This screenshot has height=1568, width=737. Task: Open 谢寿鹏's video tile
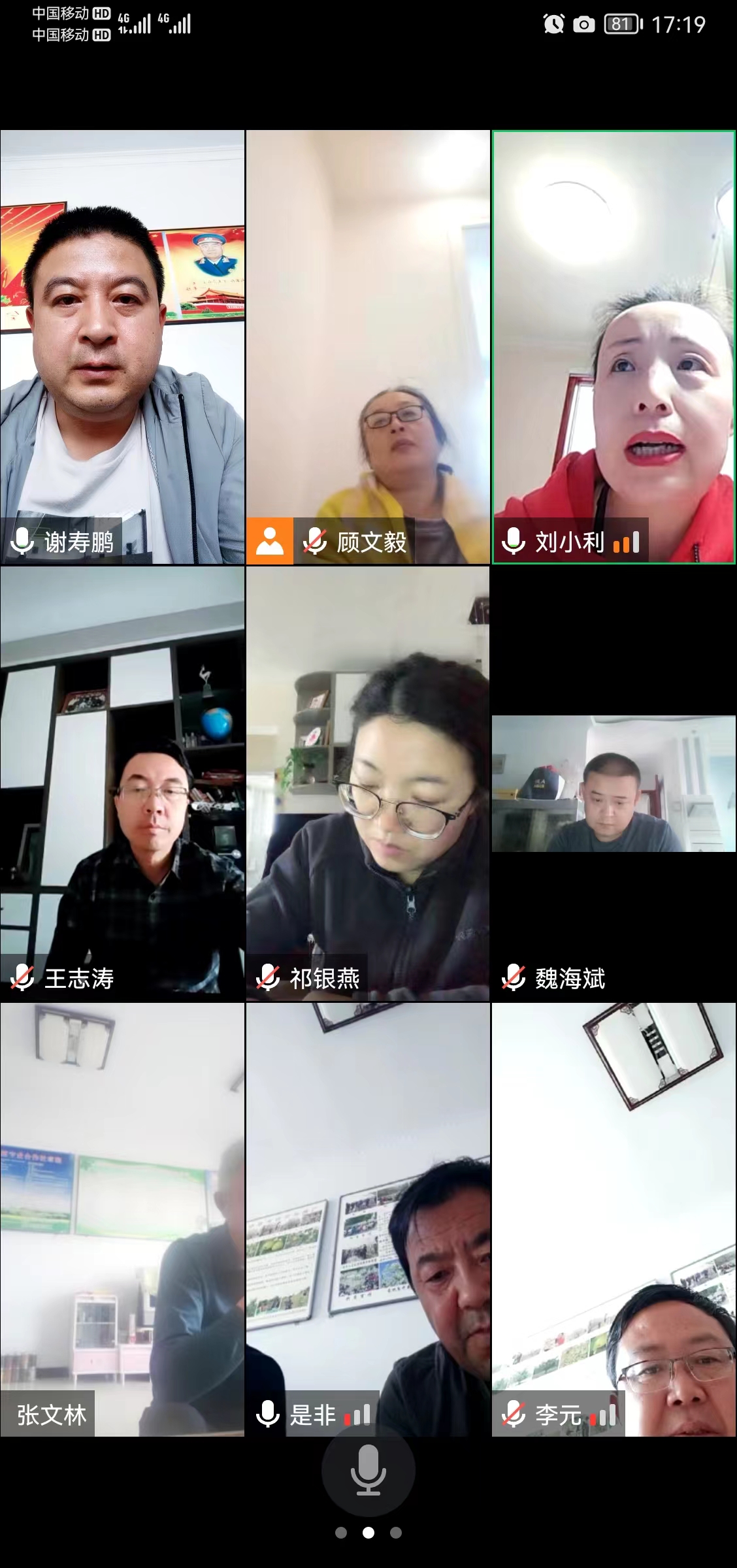point(122,346)
